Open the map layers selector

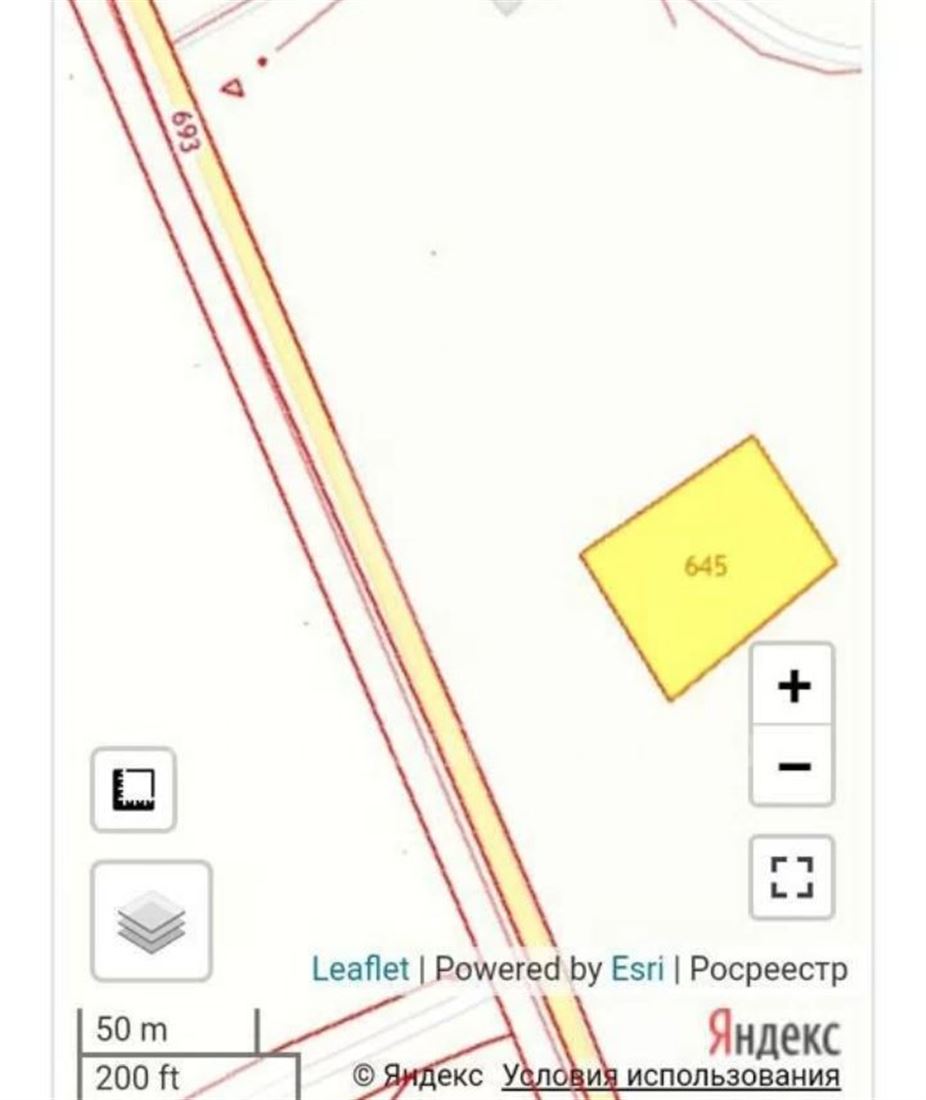151,921
